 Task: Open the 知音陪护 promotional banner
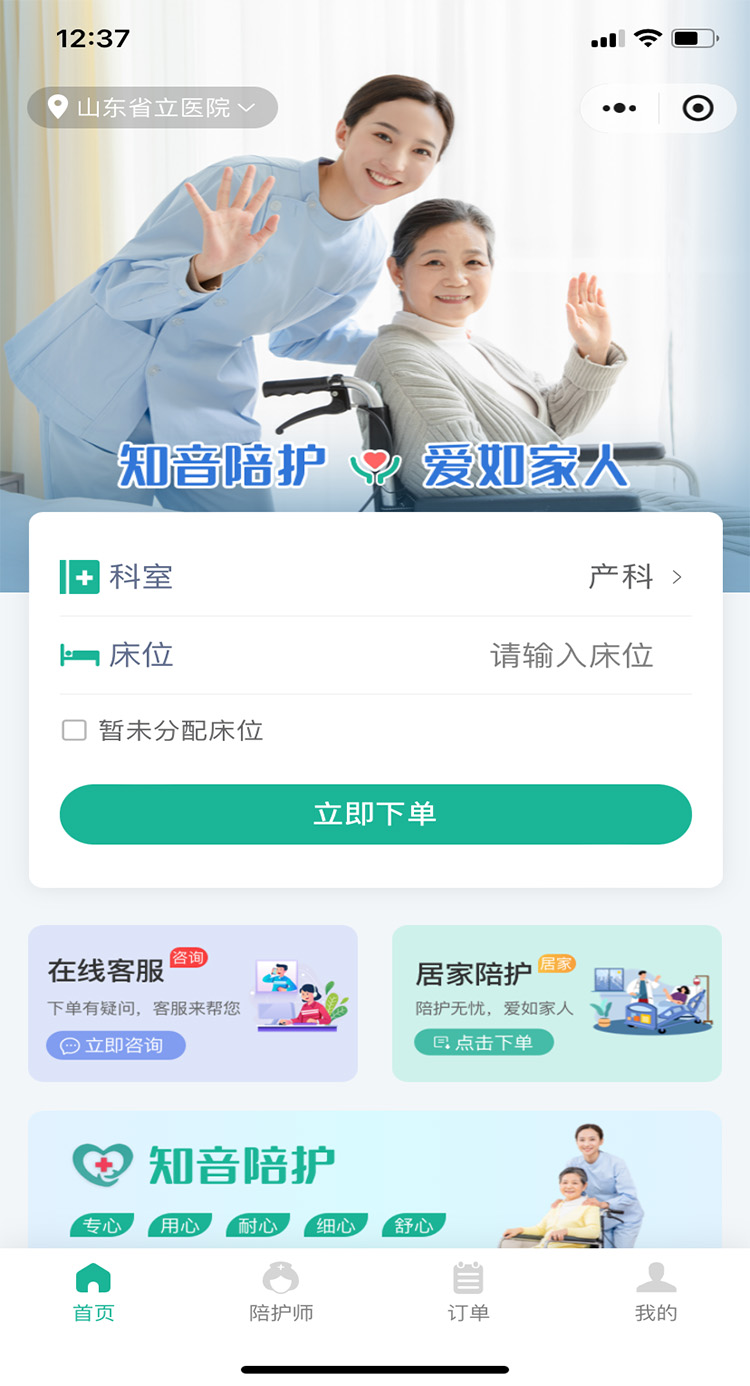(375, 1180)
